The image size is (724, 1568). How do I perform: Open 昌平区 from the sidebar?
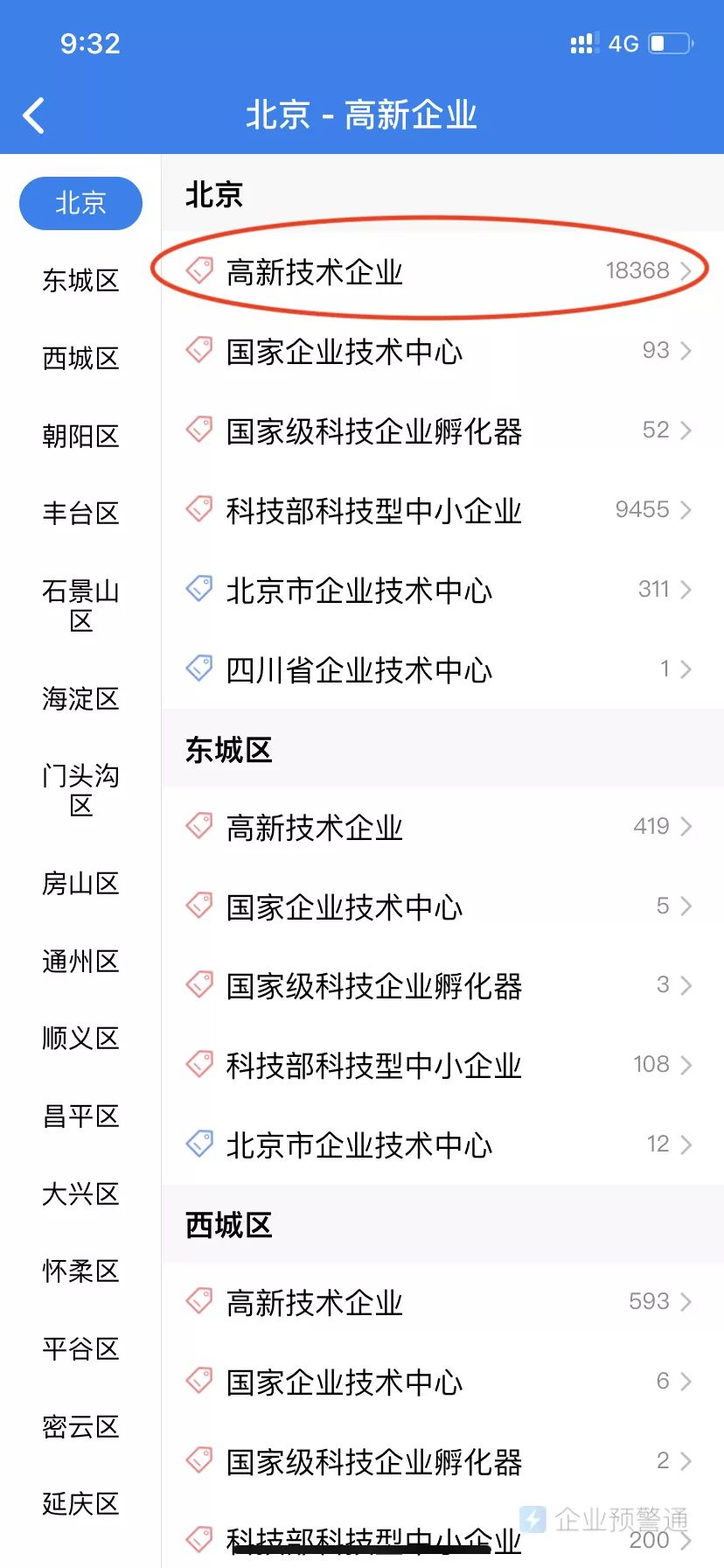point(80,1116)
